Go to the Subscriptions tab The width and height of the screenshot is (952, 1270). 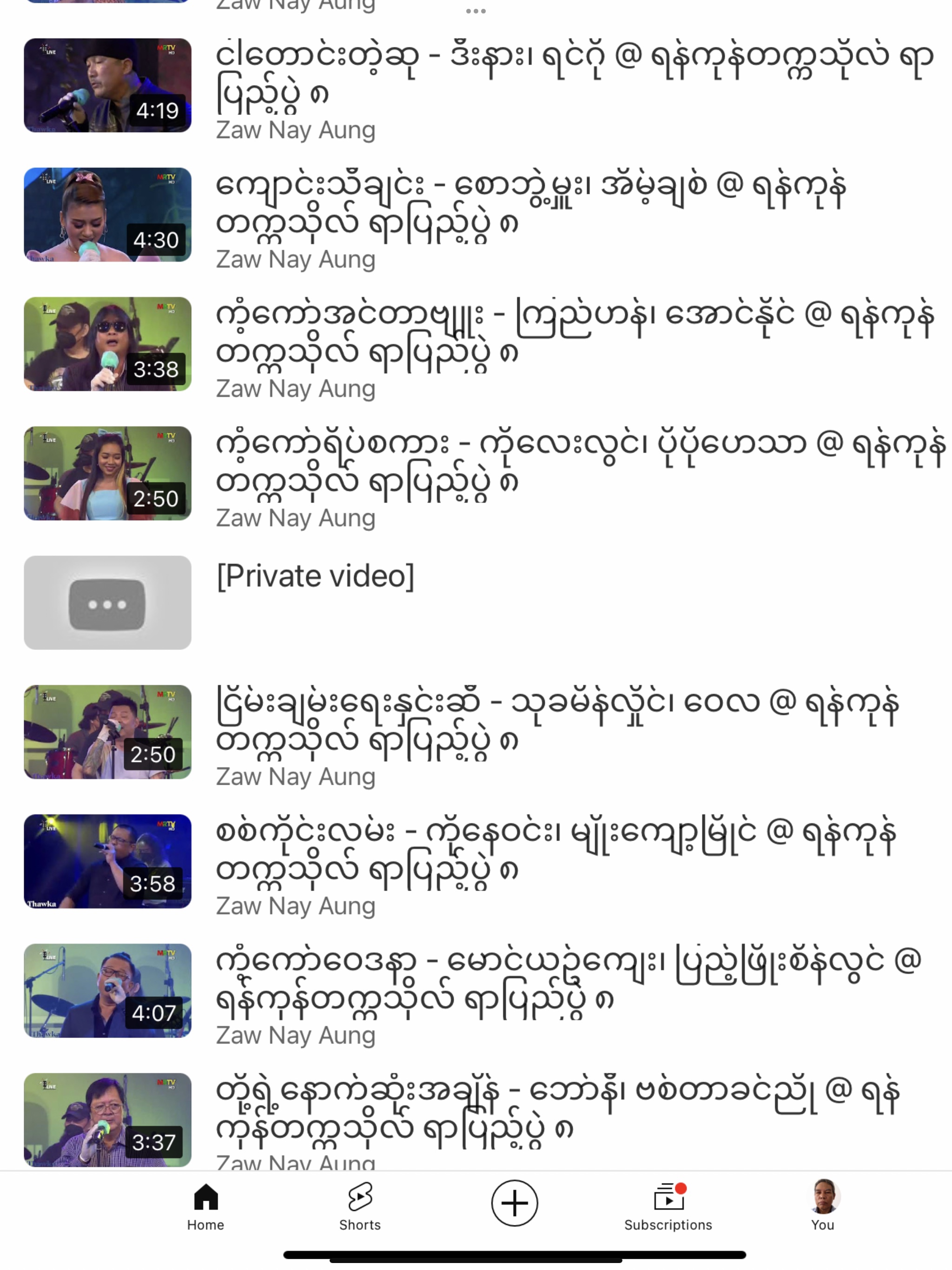(x=668, y=1206)
